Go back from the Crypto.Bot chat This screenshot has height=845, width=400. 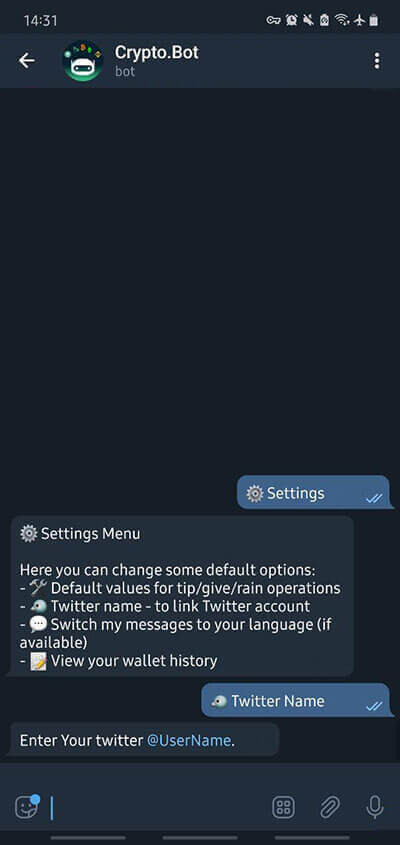tap(26, 61)
